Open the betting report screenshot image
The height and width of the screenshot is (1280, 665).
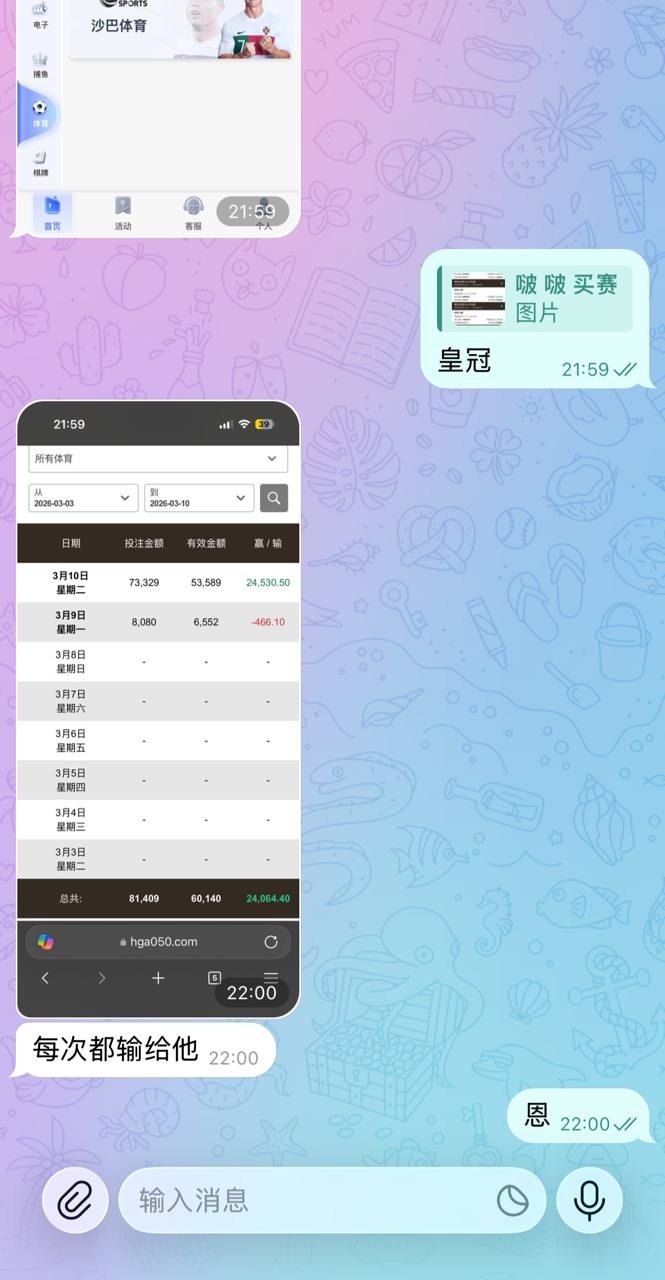158,708
